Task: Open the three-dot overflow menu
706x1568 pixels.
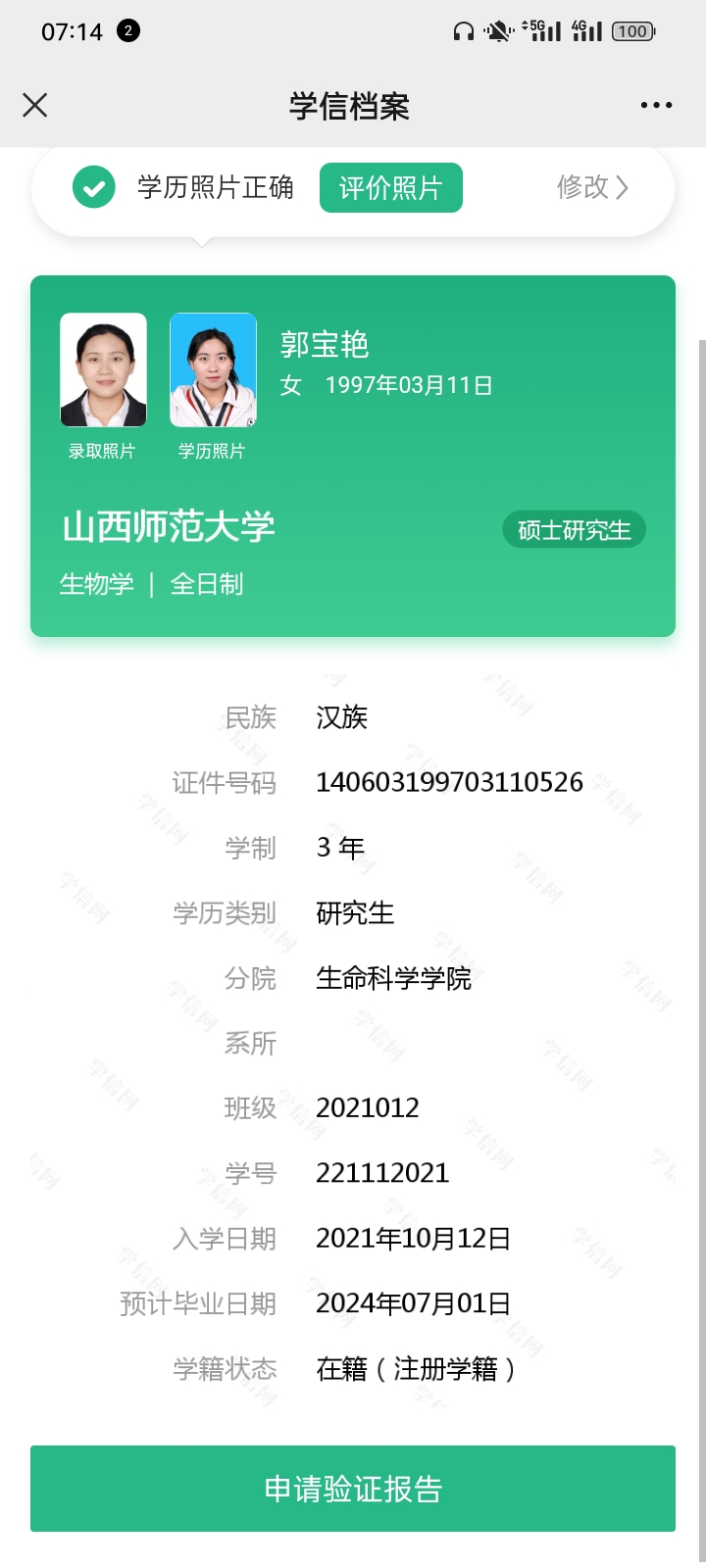Action: click(656, 106)
